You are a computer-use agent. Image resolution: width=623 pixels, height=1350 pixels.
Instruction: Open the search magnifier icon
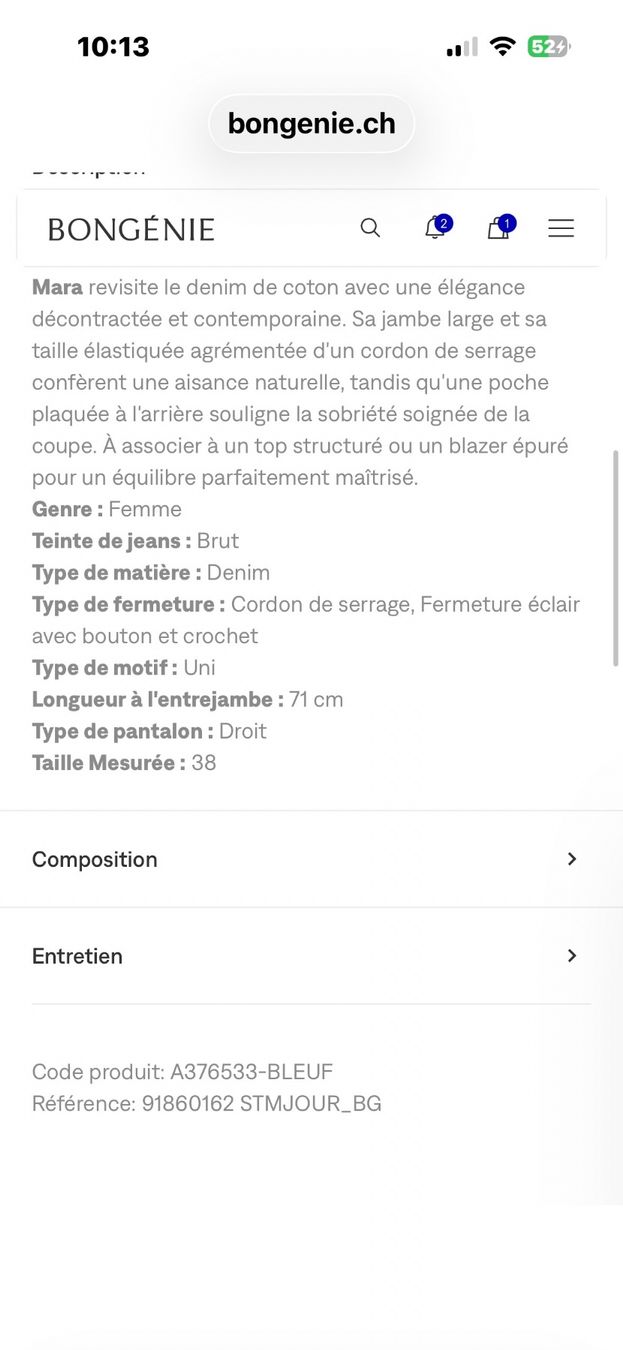pos(370,228)
